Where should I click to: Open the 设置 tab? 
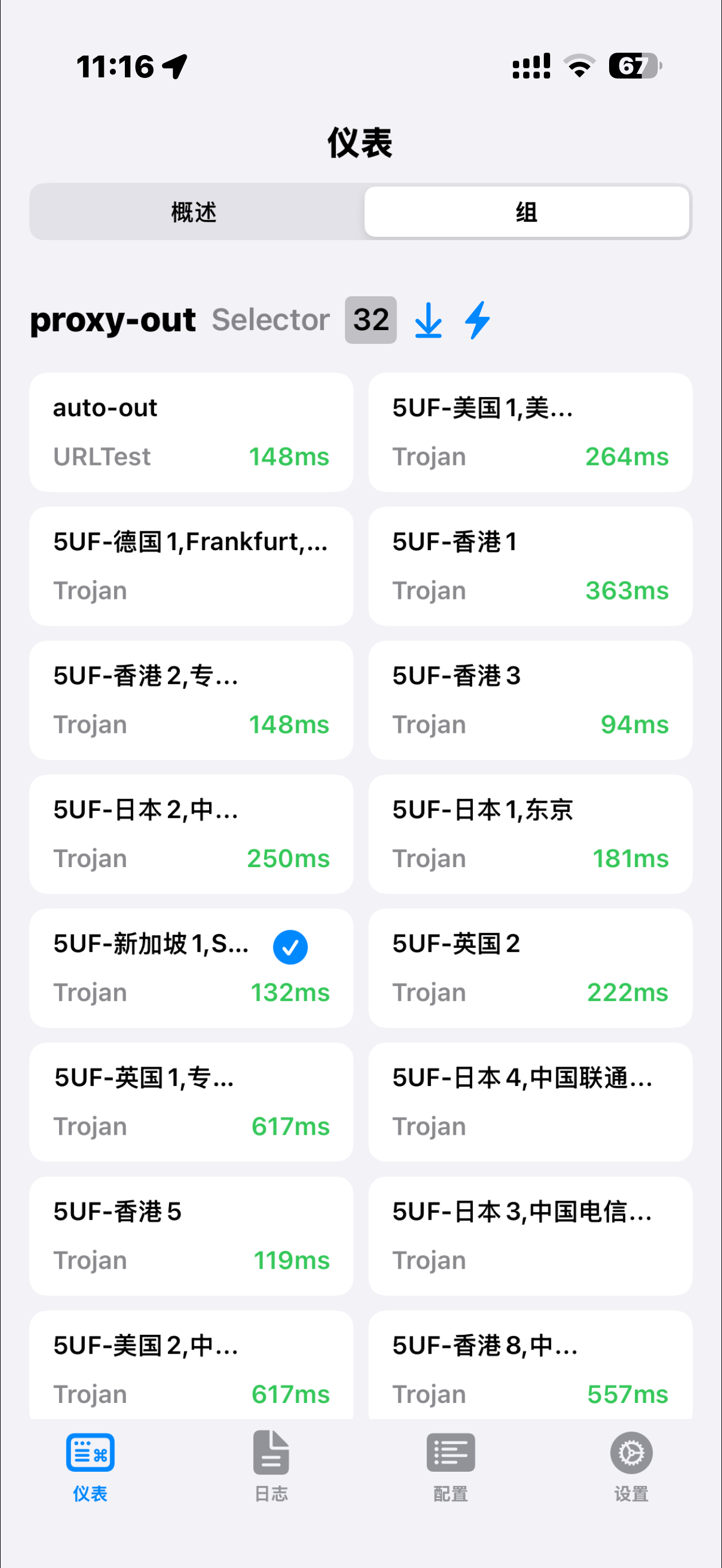pos(631,1466)
